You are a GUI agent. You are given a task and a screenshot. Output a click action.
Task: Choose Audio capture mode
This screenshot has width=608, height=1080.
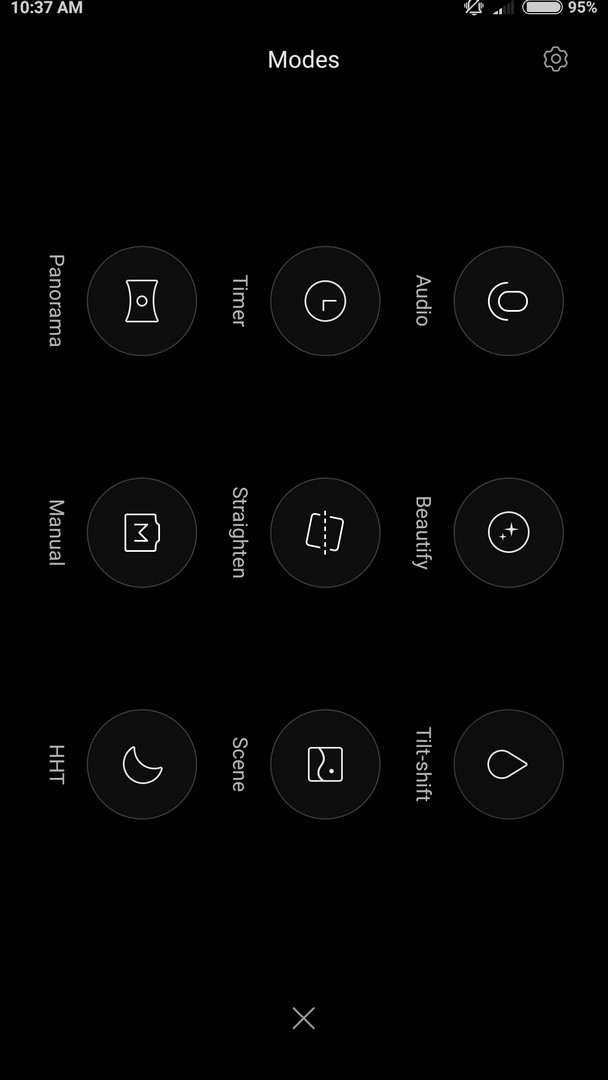pos(508,301)
